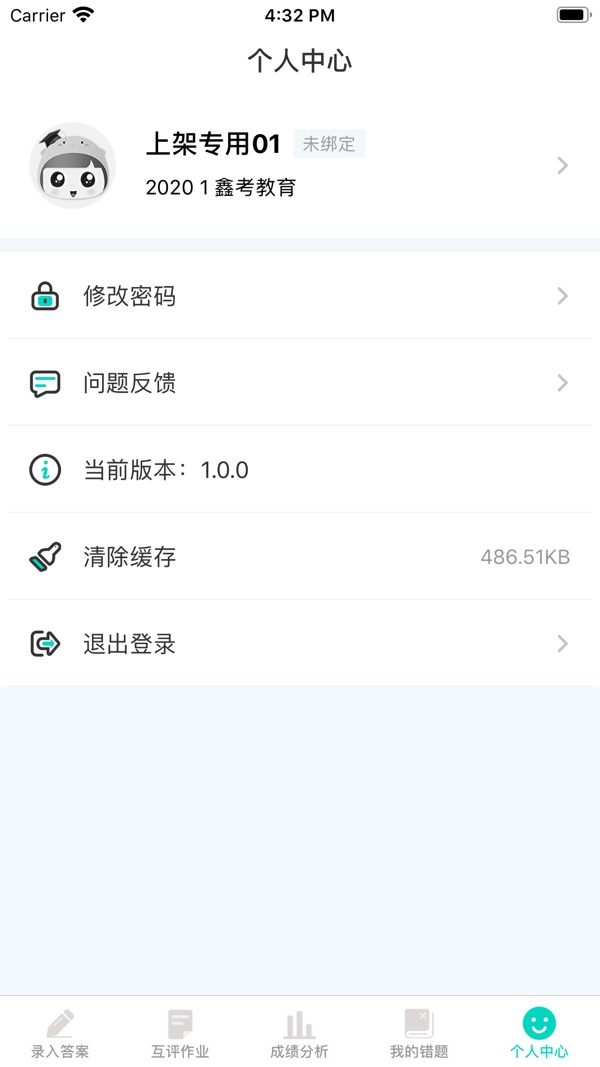This screenshot has width=600, height=1067.
Task: Open the 上架专用01 profile row
Action: (x=300, y=165)
